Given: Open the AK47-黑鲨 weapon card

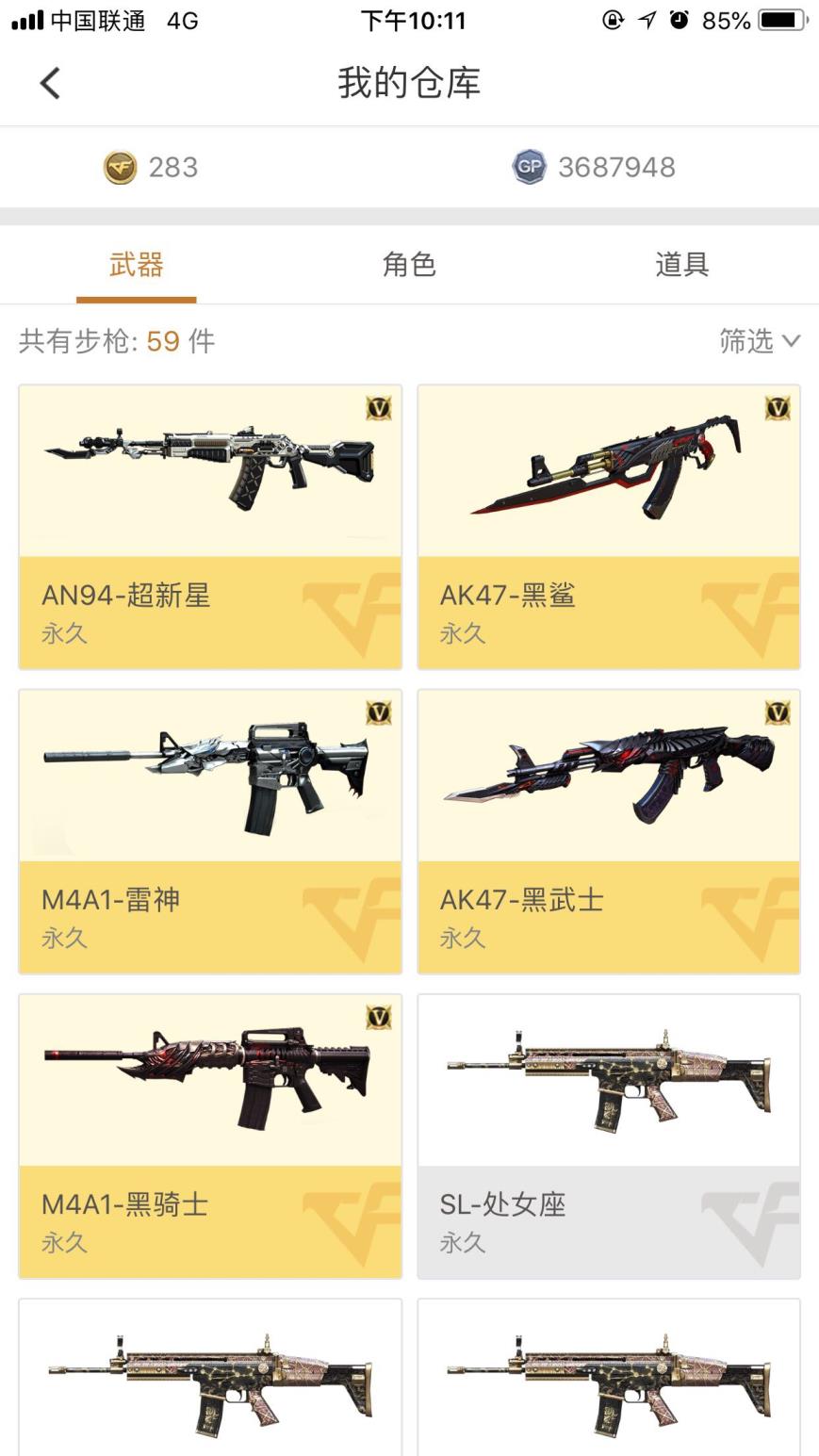Looking at the screenshot, I should pyautogui.click(x=609, y=527).
